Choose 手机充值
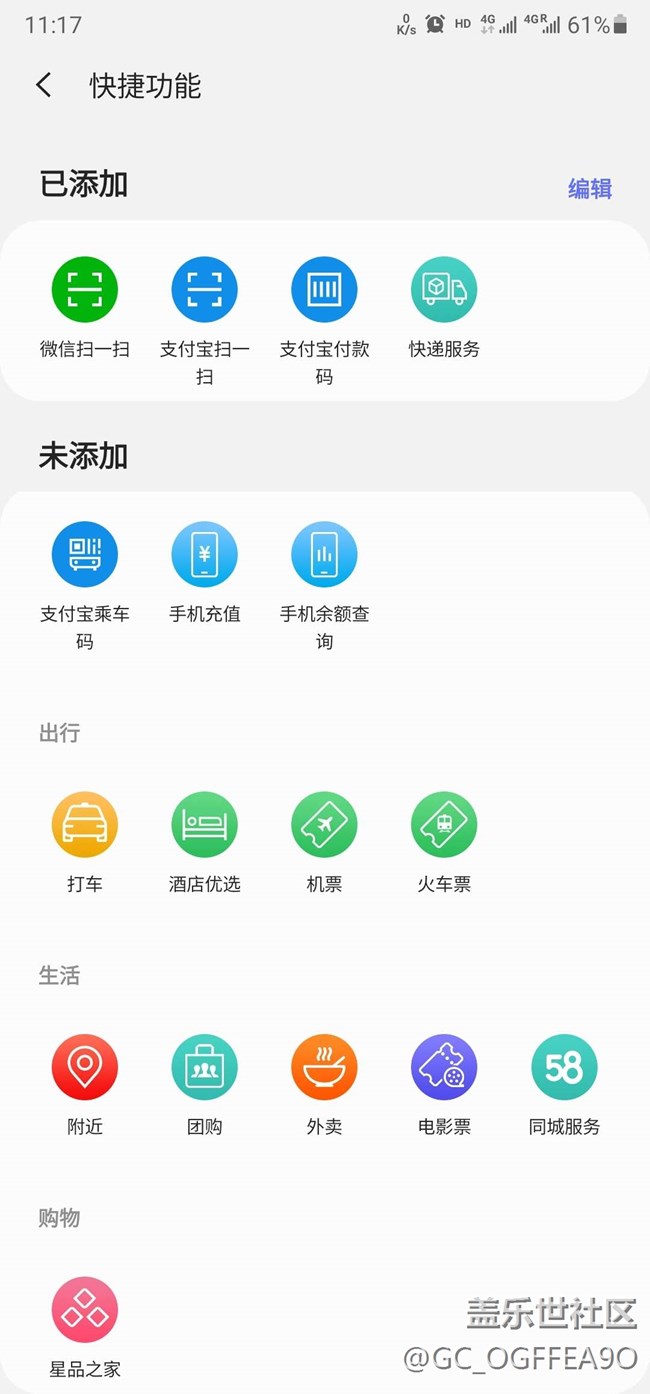The width and height of the screenshot is (650, 1394). pyautogui.click(x=205, y=554)
